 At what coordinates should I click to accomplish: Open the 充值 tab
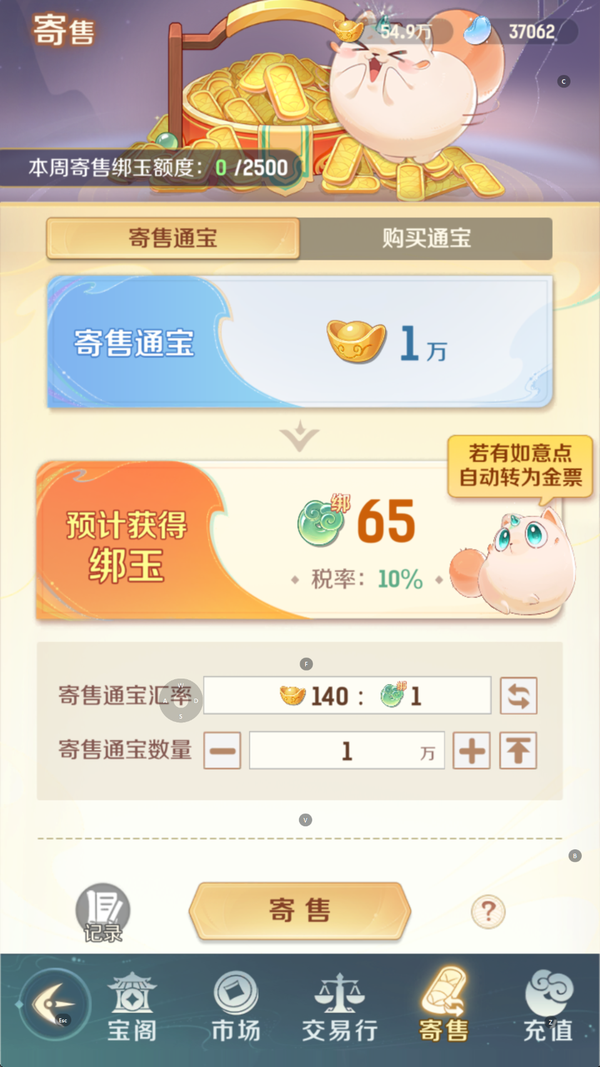[549, 1005]
